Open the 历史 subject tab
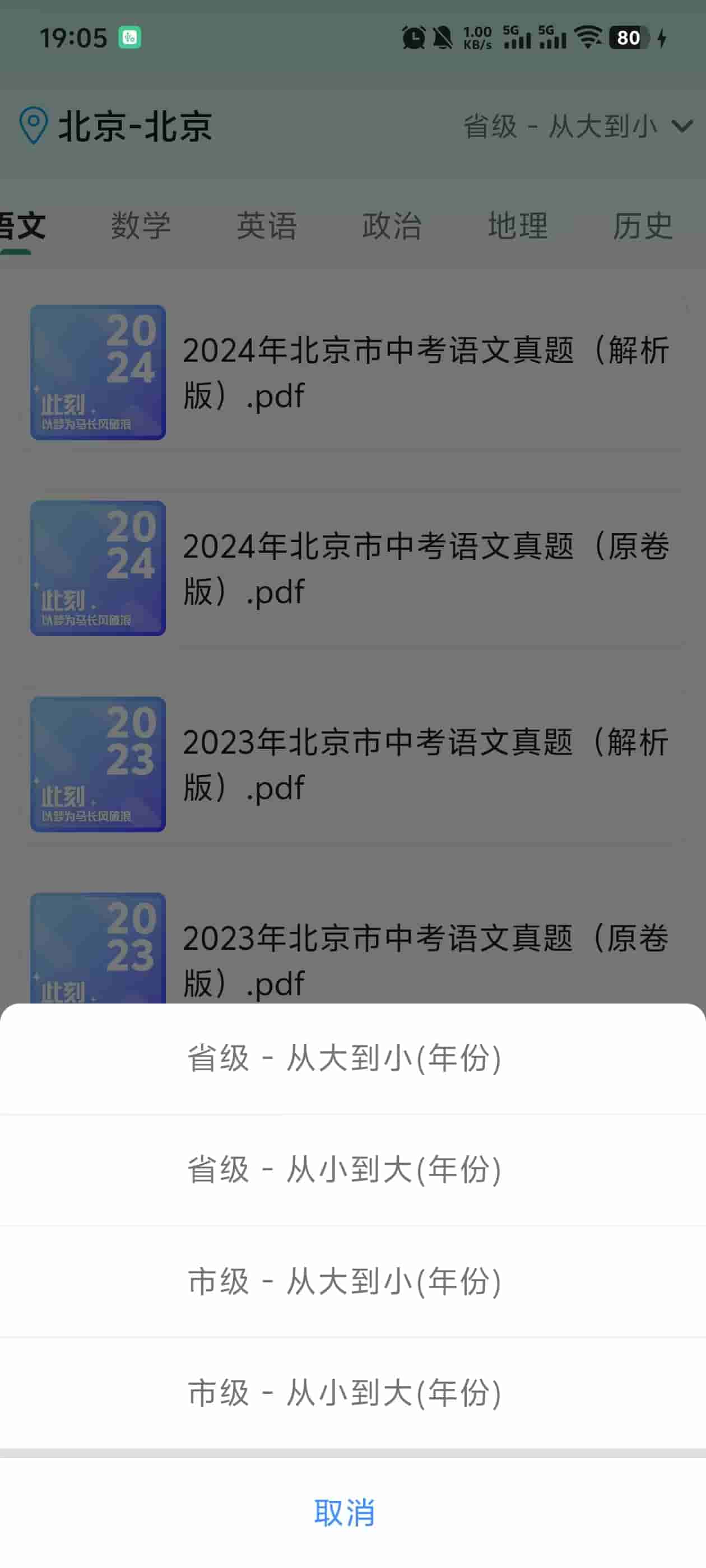This screenshot has height=1568, width=706. pos(643,226)
